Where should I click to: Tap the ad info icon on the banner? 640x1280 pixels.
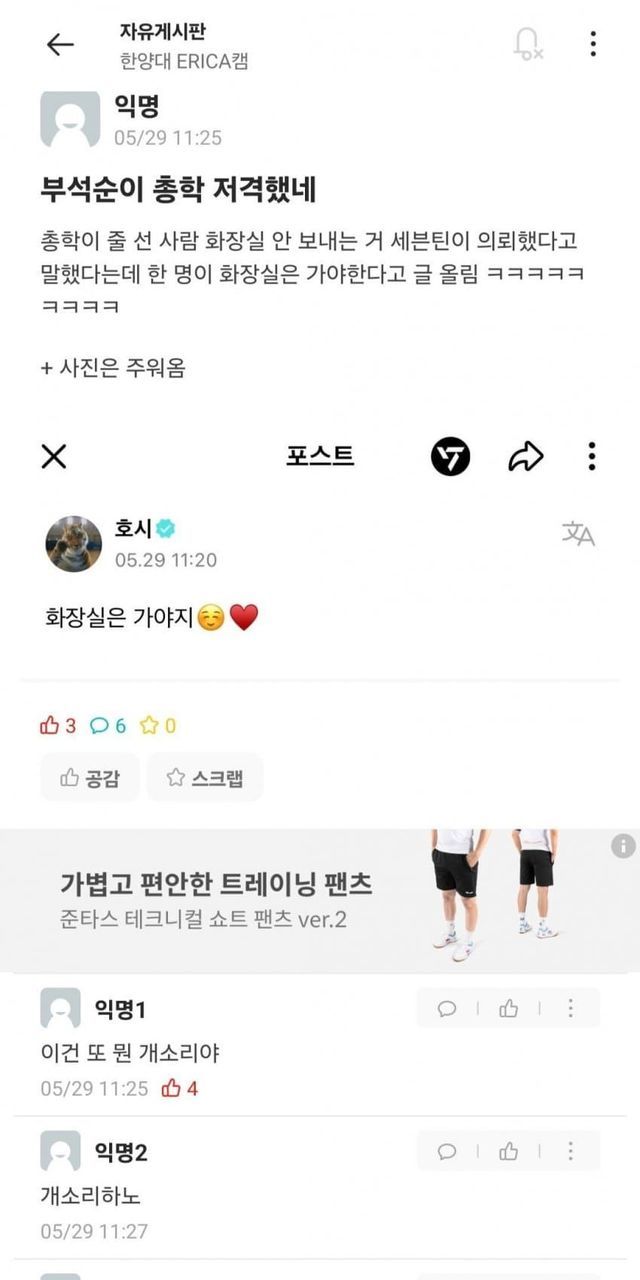point(623,846)
